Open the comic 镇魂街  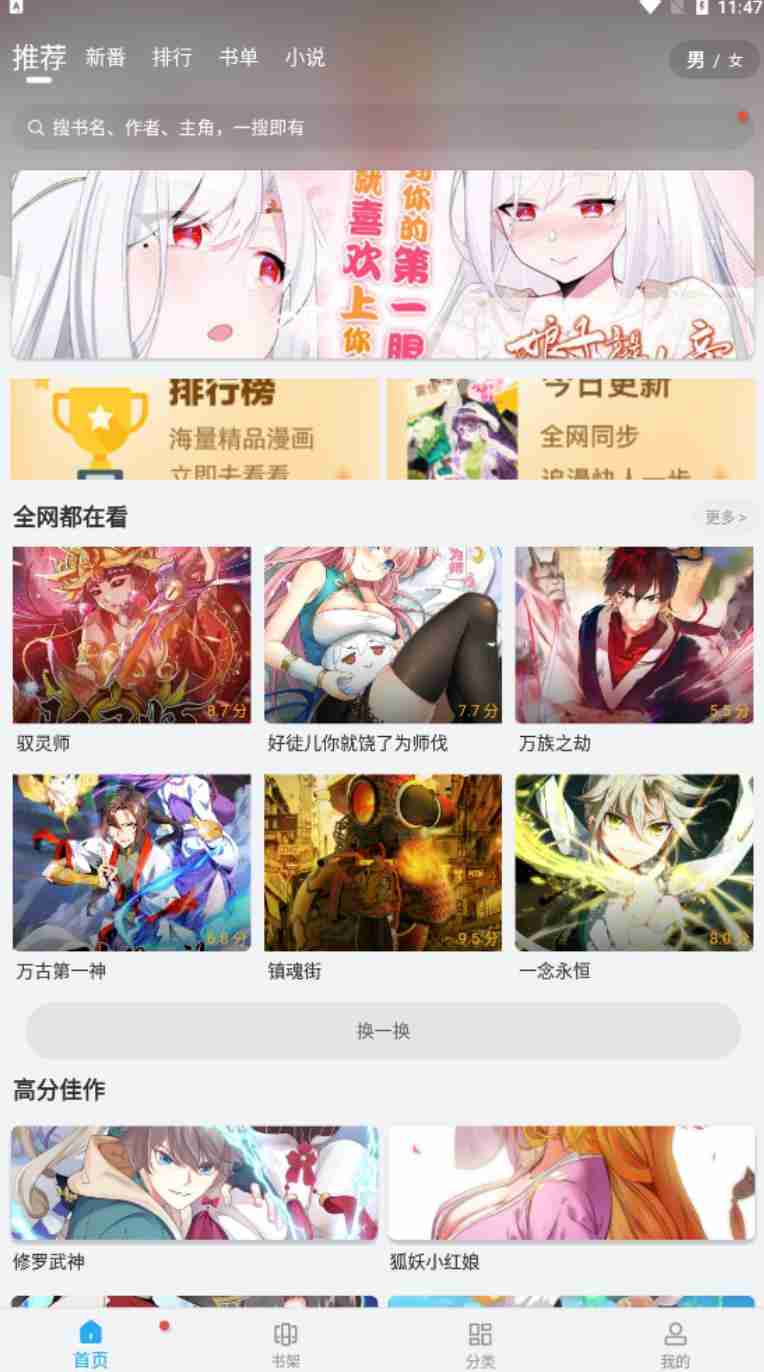(x=382, y=862)
